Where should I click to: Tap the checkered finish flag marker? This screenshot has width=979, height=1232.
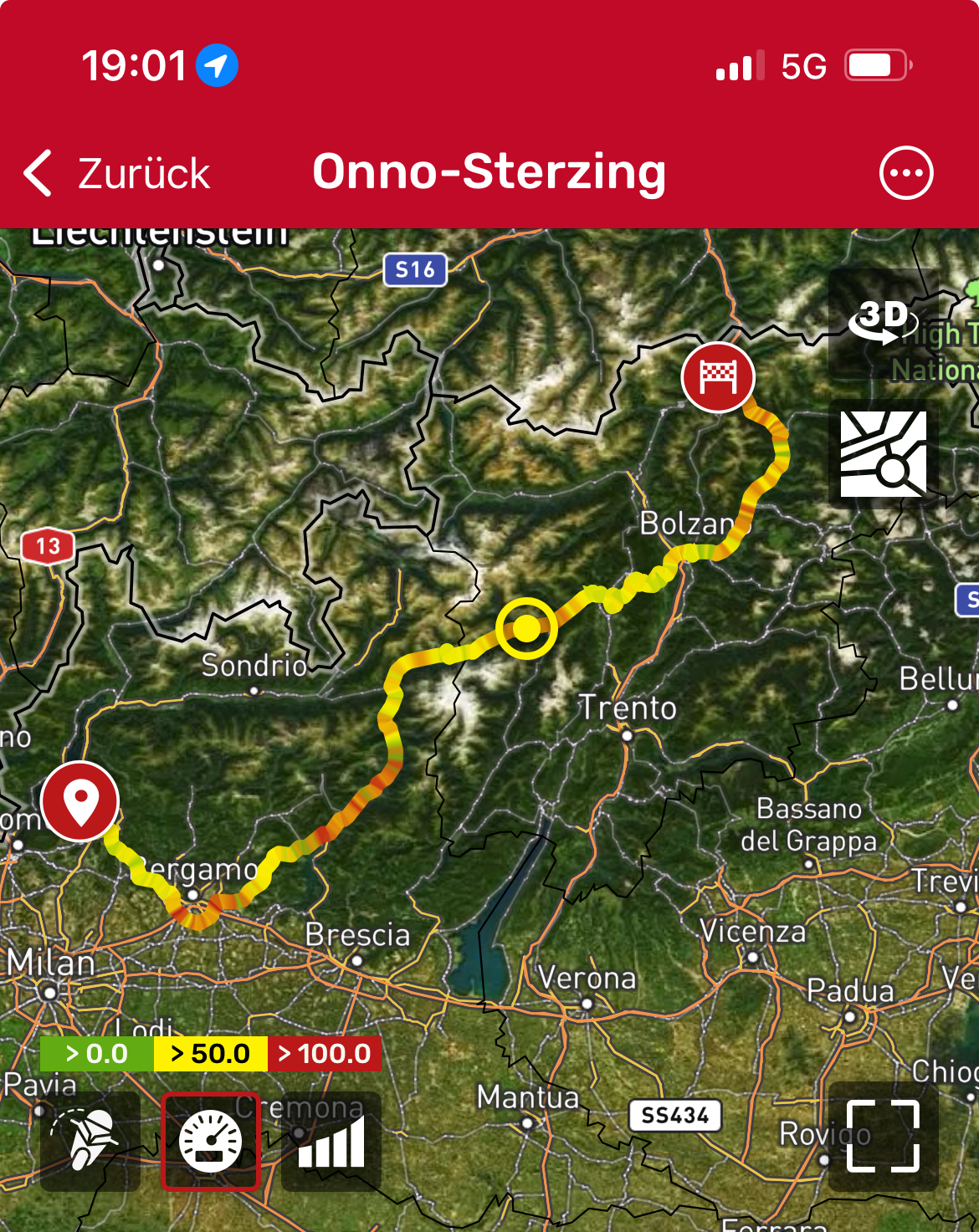pos(718,377)
